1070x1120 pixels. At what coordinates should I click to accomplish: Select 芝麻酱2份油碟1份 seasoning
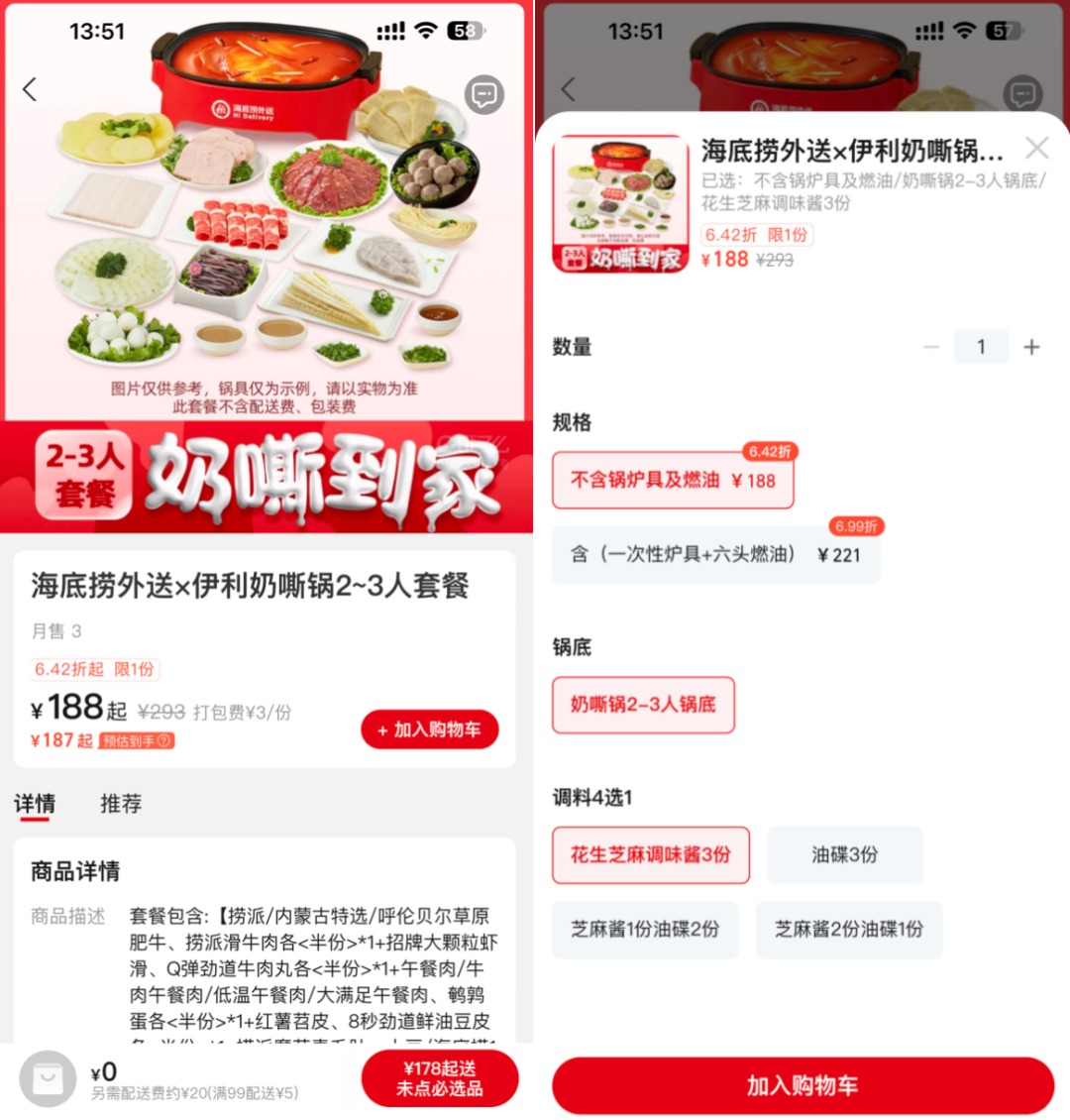848,930
